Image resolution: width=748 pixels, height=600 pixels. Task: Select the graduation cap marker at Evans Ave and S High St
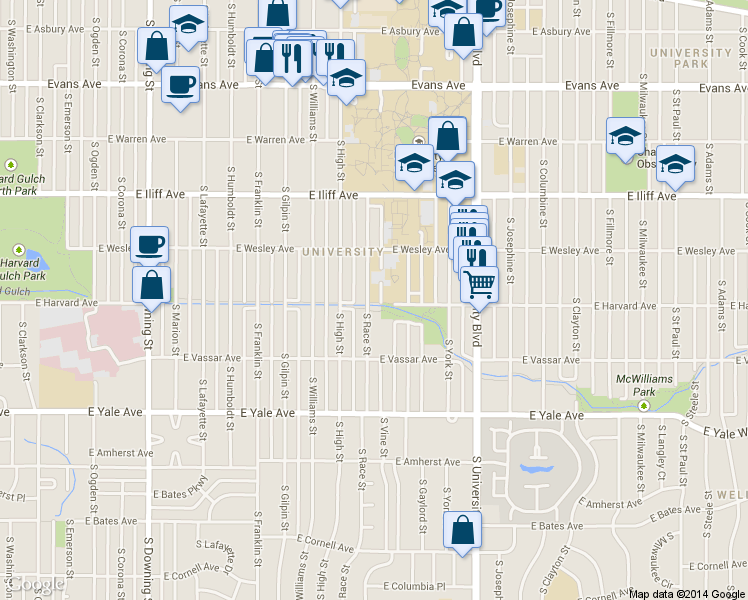coord(346,81)
